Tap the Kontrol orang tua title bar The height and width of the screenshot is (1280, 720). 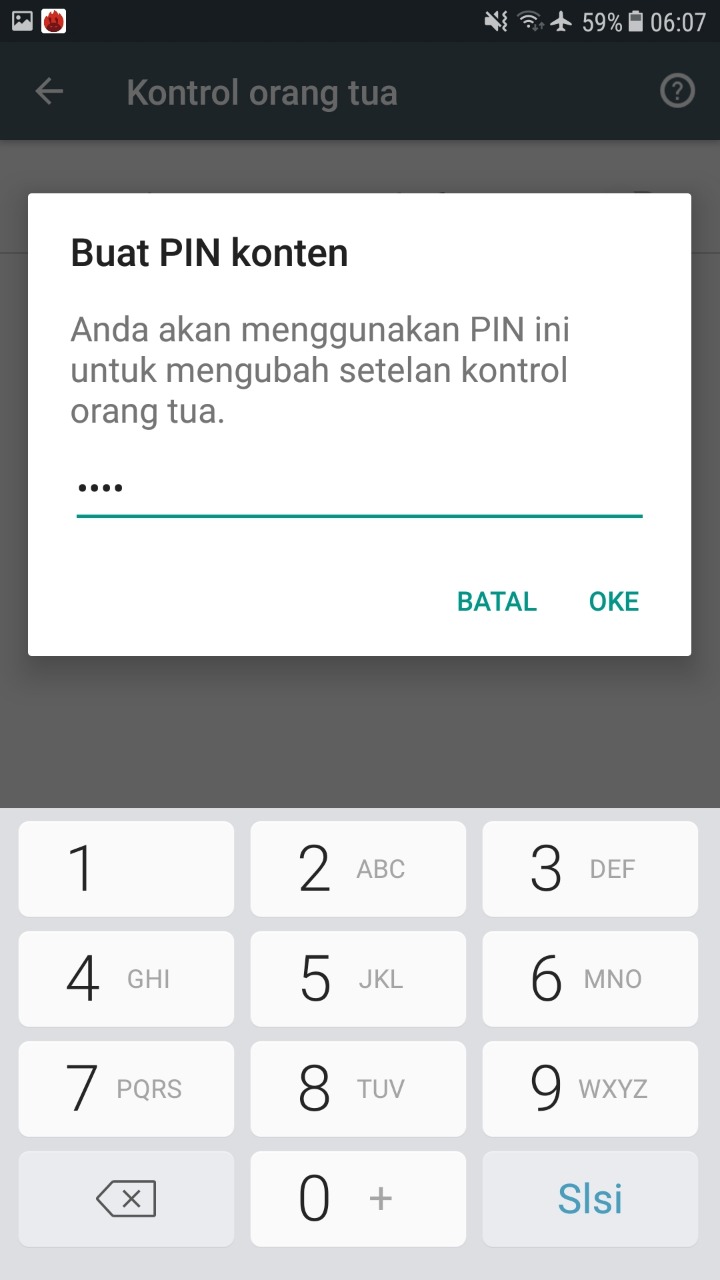pyautogui.click(x=261, y=91)
